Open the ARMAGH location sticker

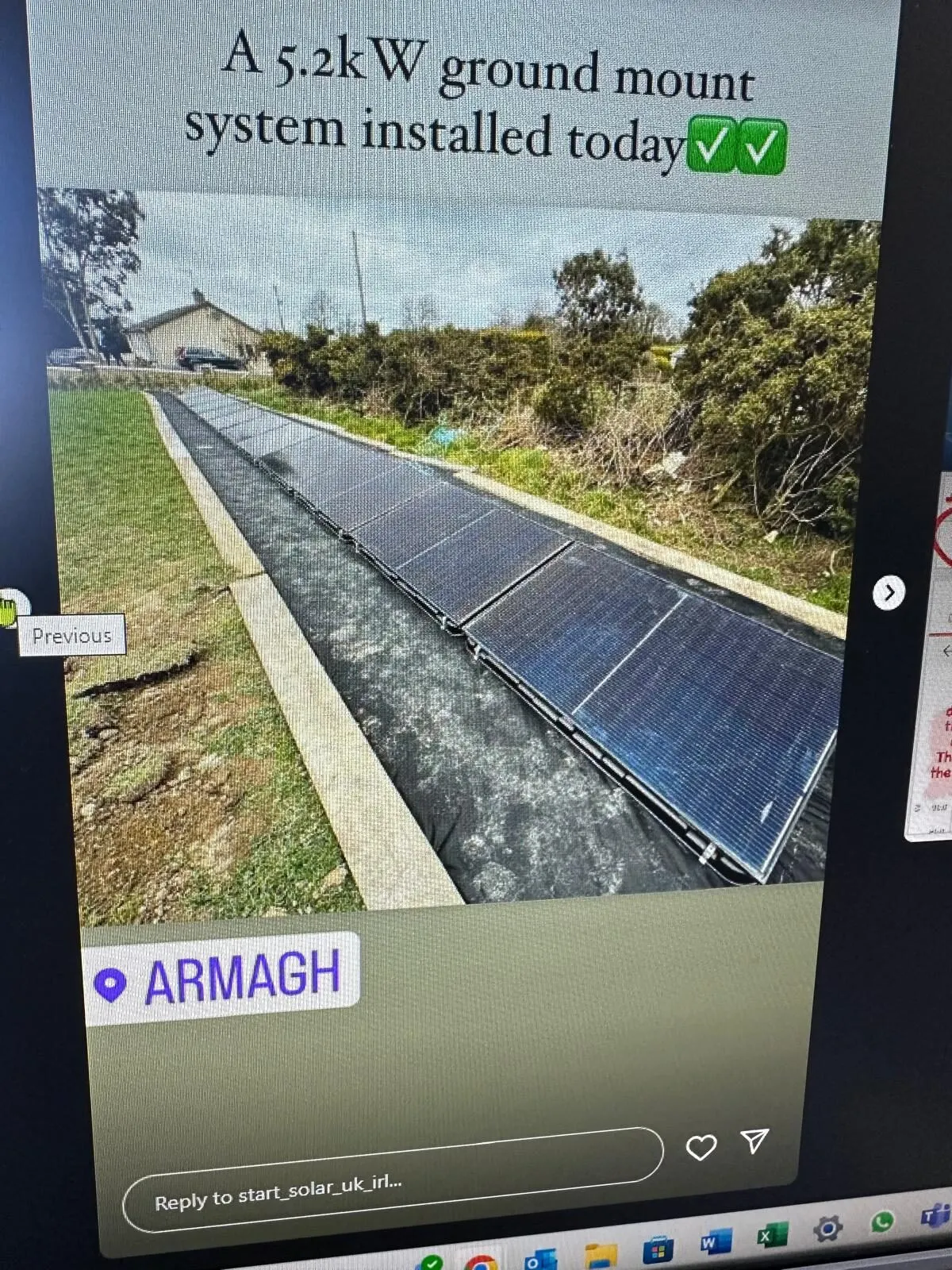(221, 978)
